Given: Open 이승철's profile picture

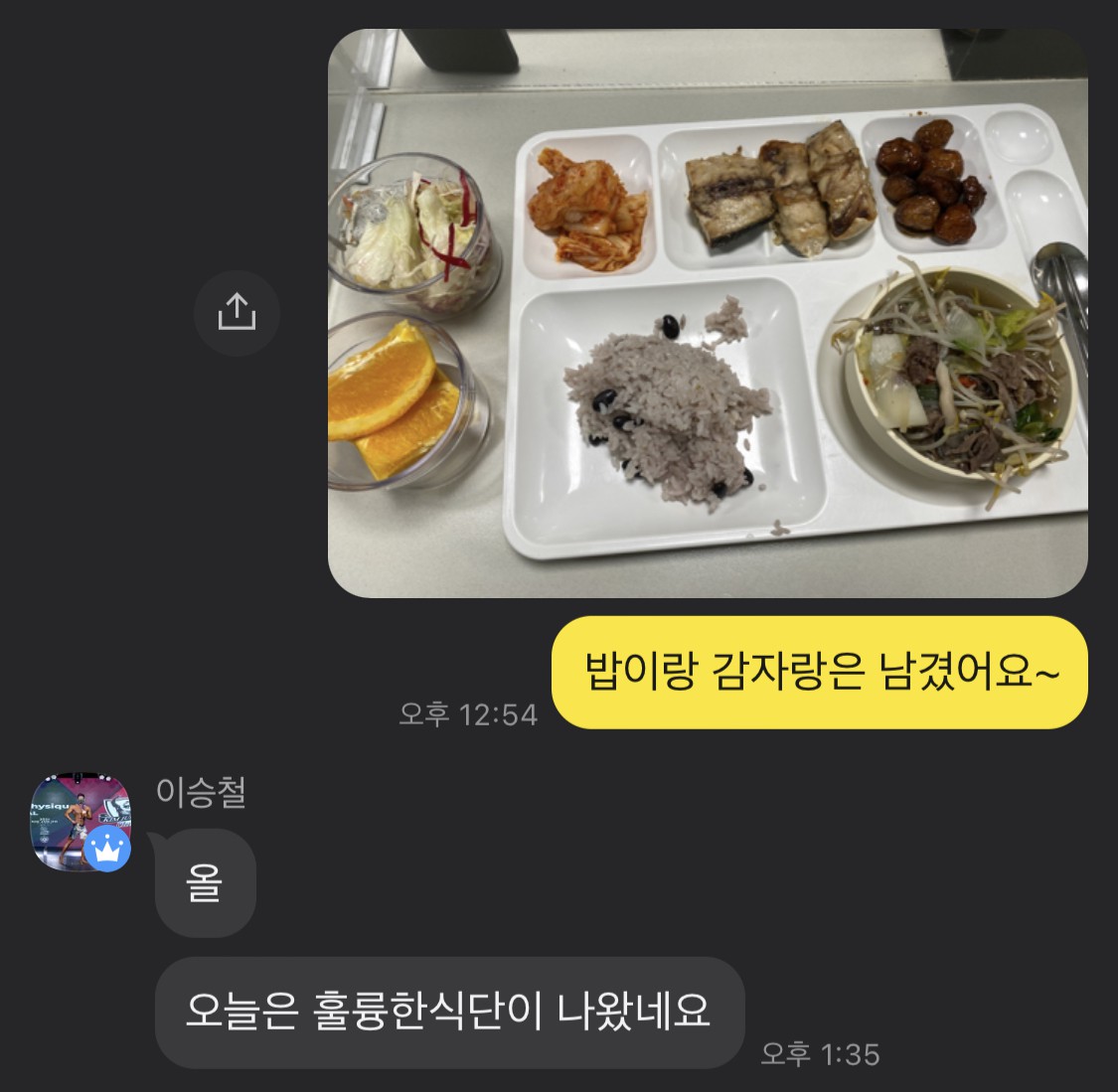Looking at the screenshot, I should tap(80, 822).
